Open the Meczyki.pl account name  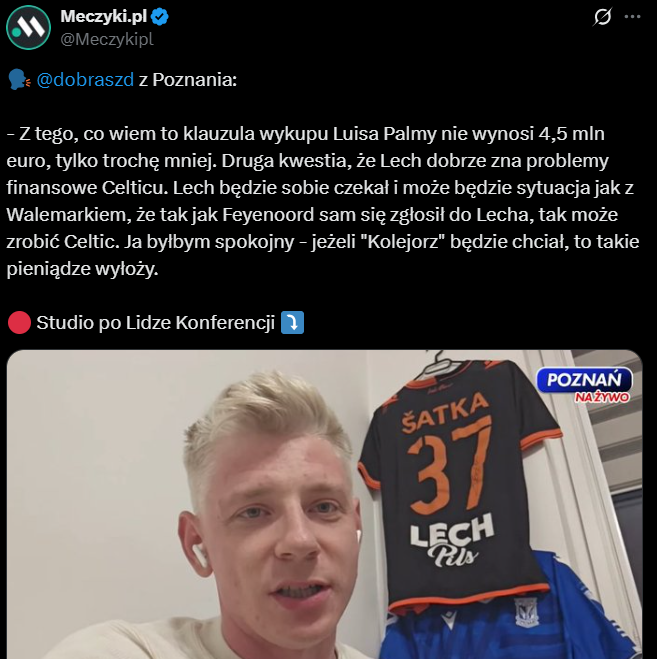(x=102, y=16)
